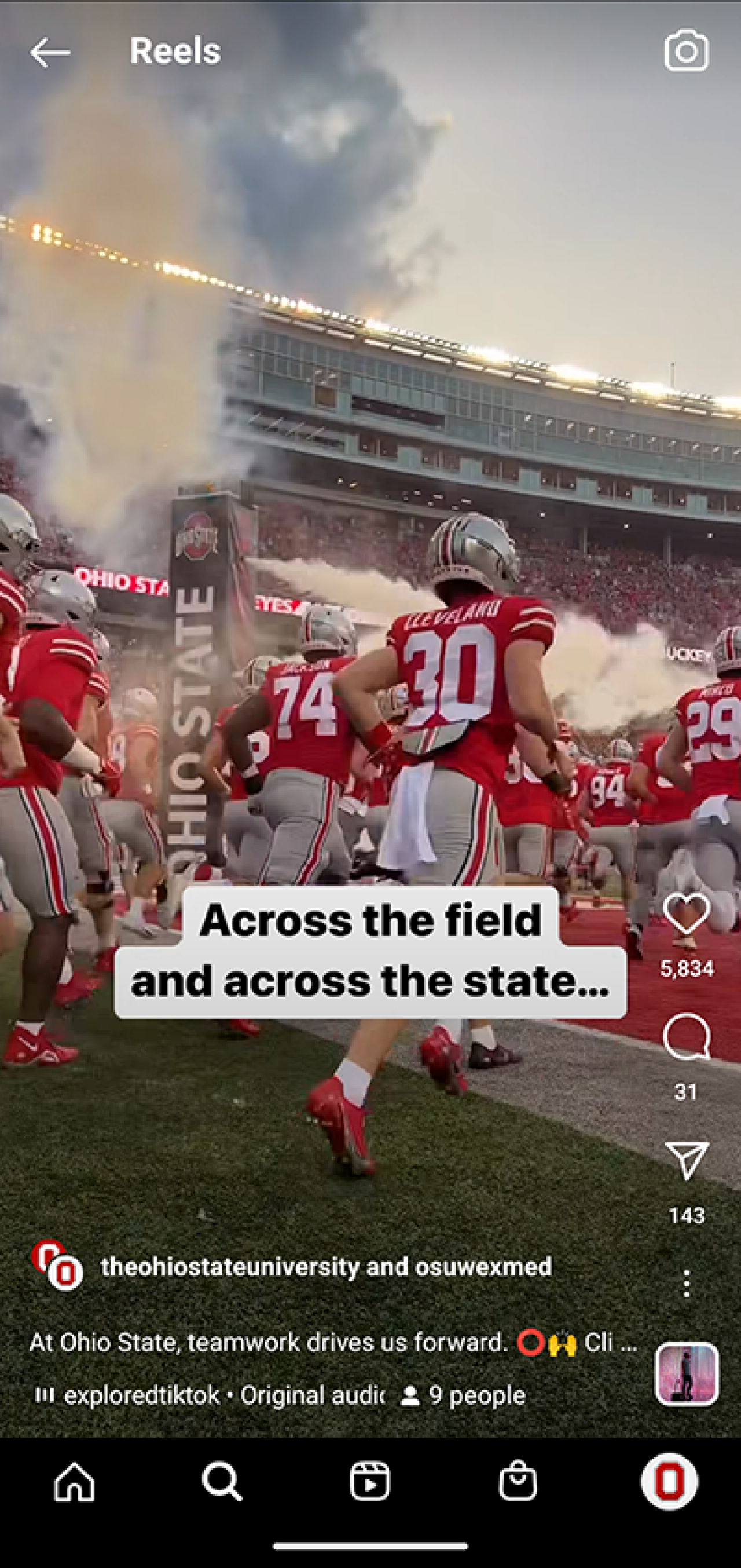Open the camera to create a reel
Image resolution: width=741 pixels, height=1568 pixels.
[x=685, y=51]
